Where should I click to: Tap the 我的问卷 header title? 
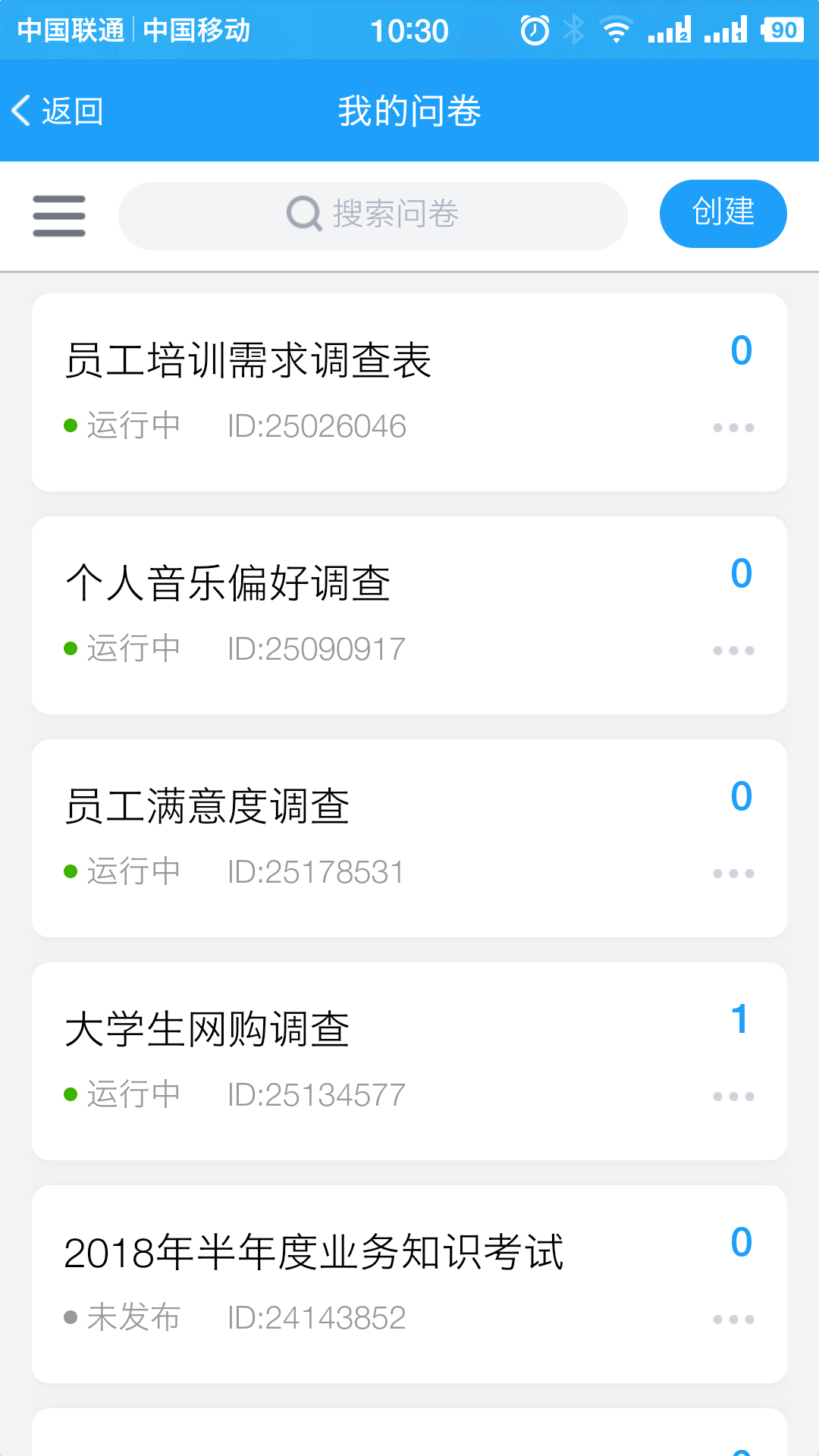click(x=409, y=110)
